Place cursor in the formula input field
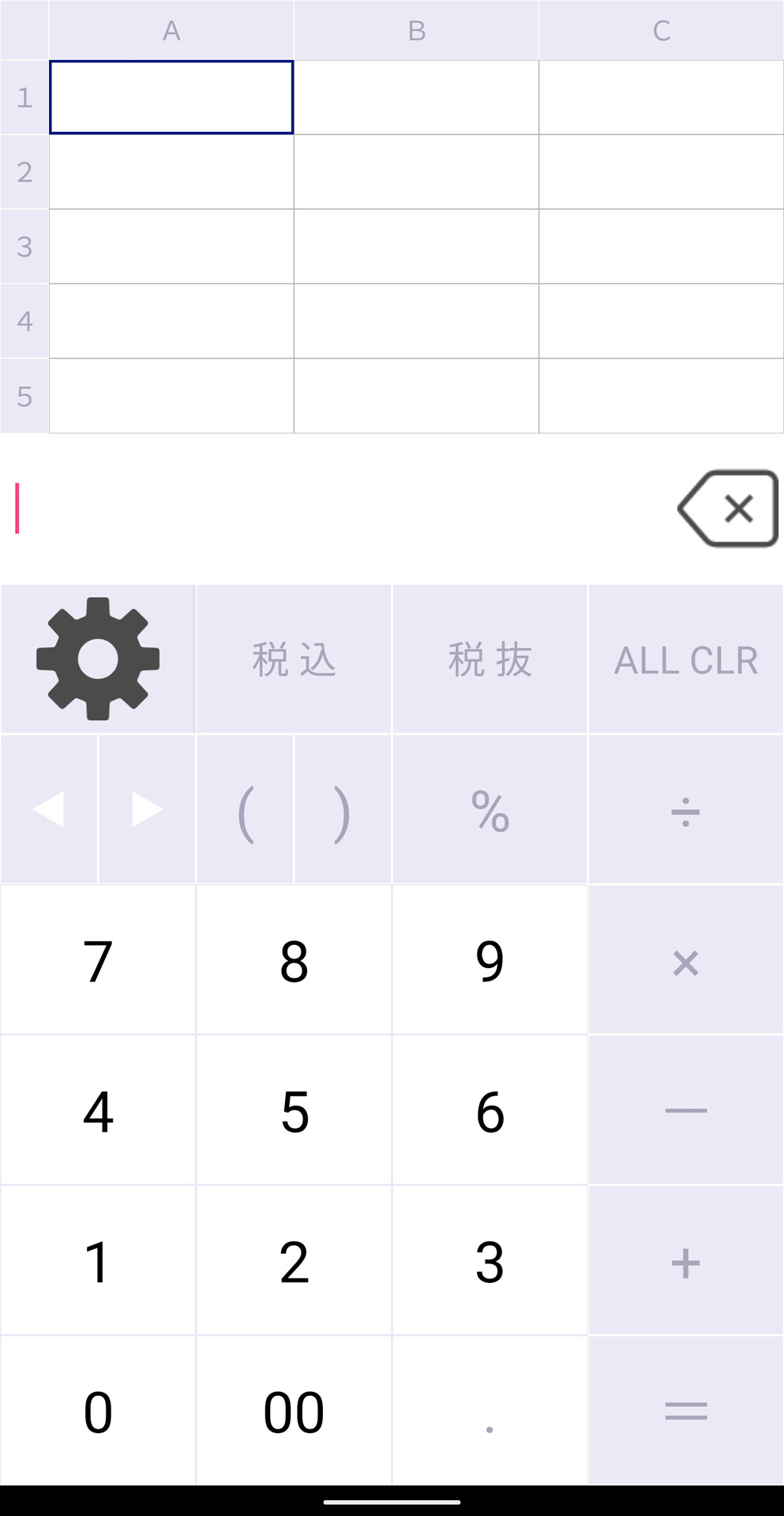This screenshot has width=784, height=1516. coord(316,508)
